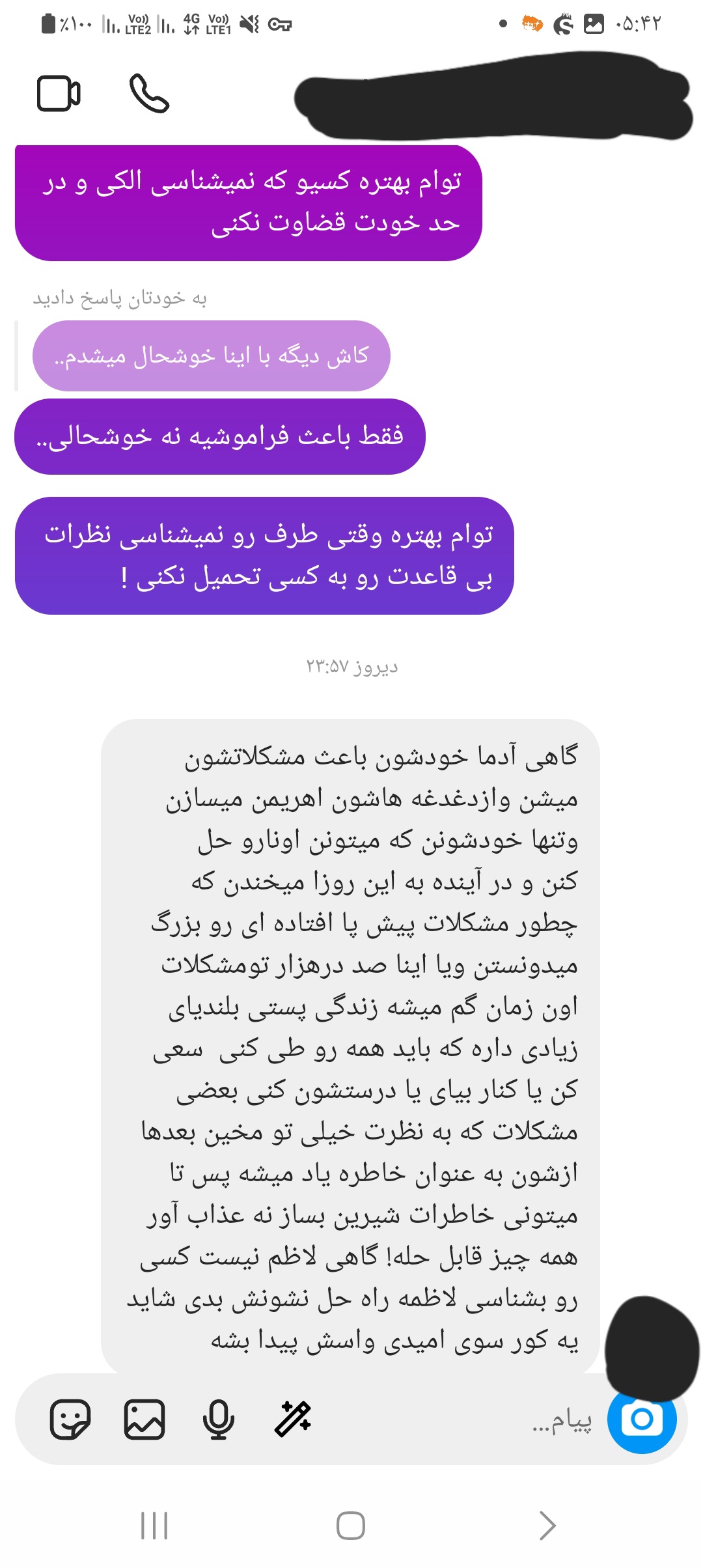Open the gallery image picker
703x1568 pixels.
tap(145, 1420)
